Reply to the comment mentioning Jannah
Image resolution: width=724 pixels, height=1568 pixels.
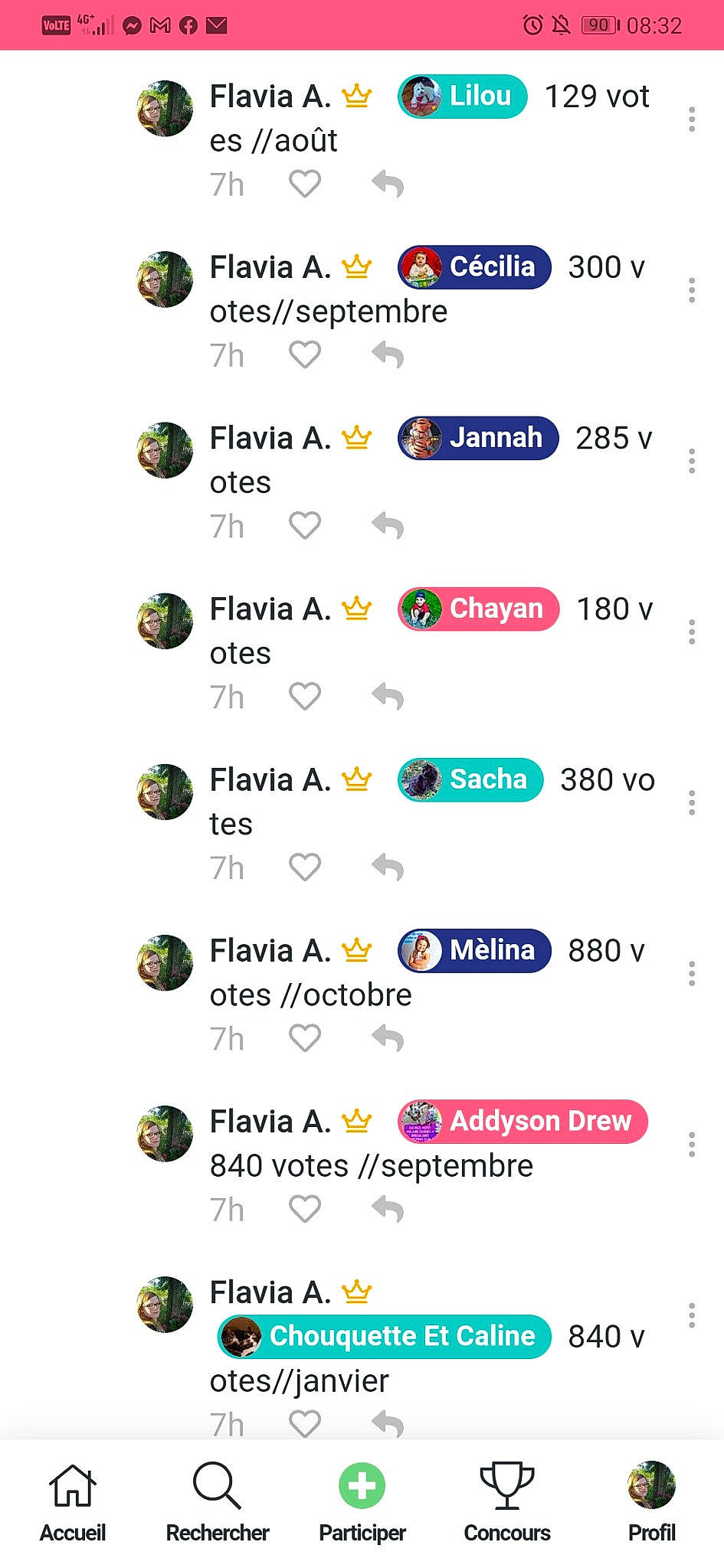[x=388, y=526]
